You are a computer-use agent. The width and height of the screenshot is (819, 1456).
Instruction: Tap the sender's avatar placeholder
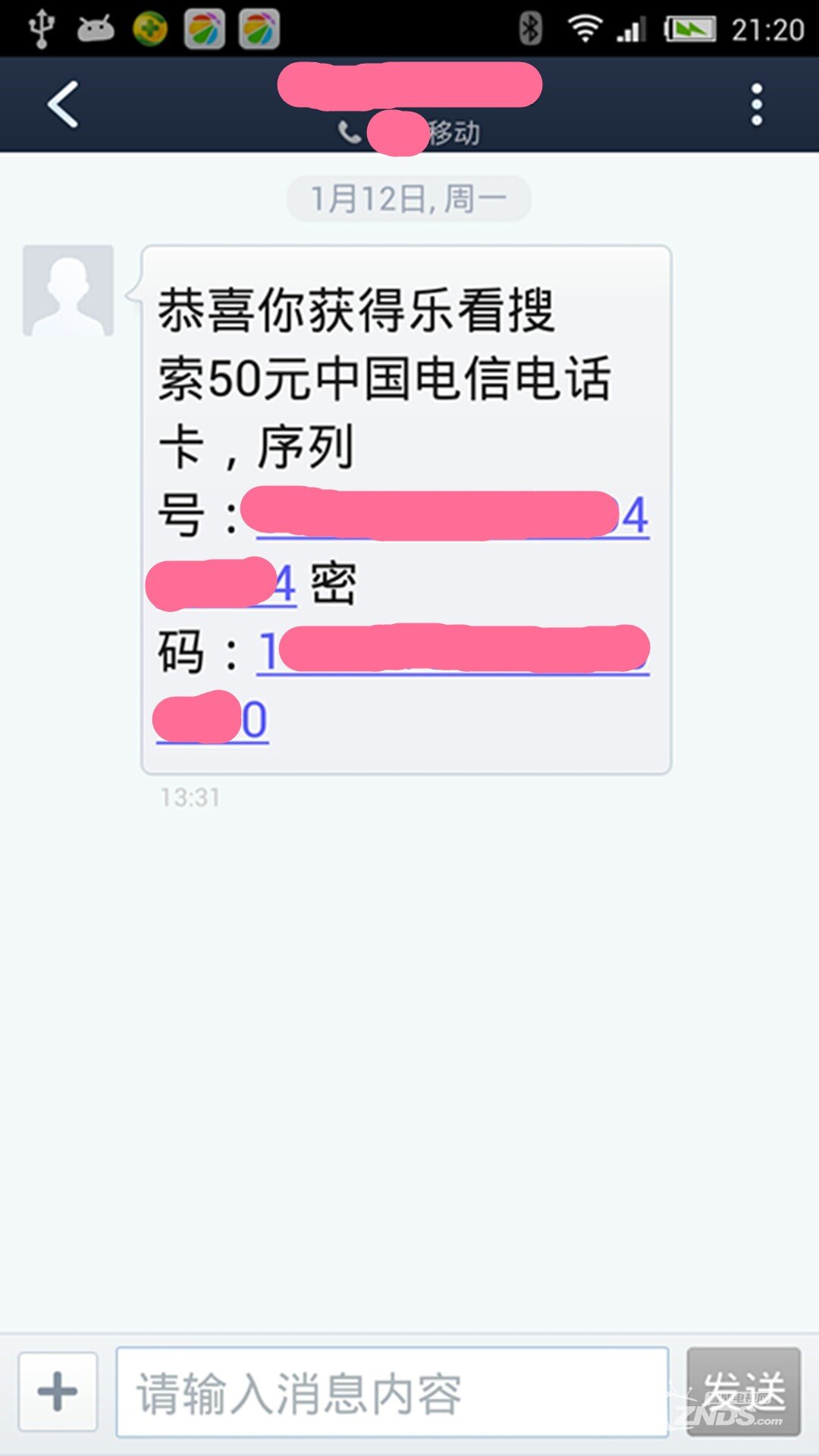[x=68, y=290]
